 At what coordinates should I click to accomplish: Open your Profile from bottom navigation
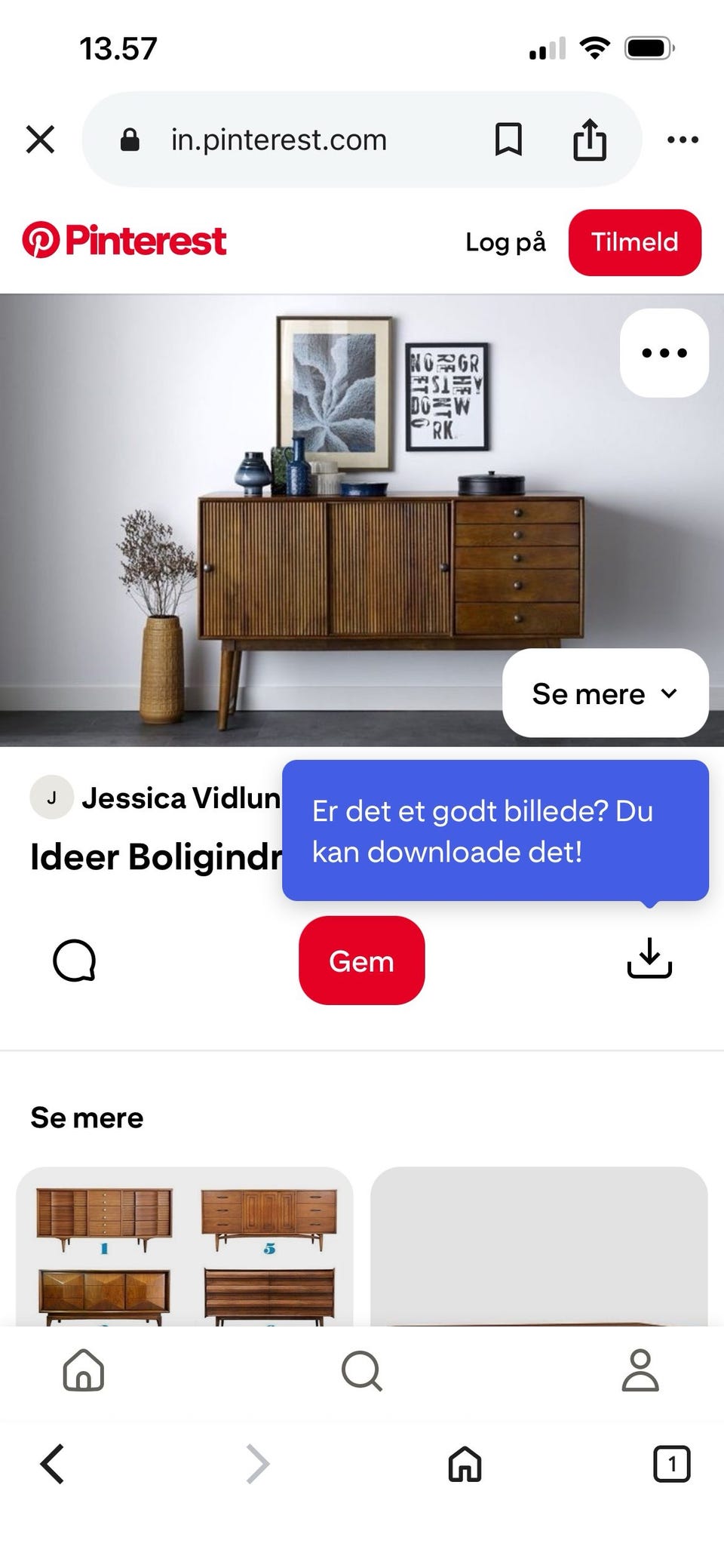pyautogui.click(x=640, y=1373)
